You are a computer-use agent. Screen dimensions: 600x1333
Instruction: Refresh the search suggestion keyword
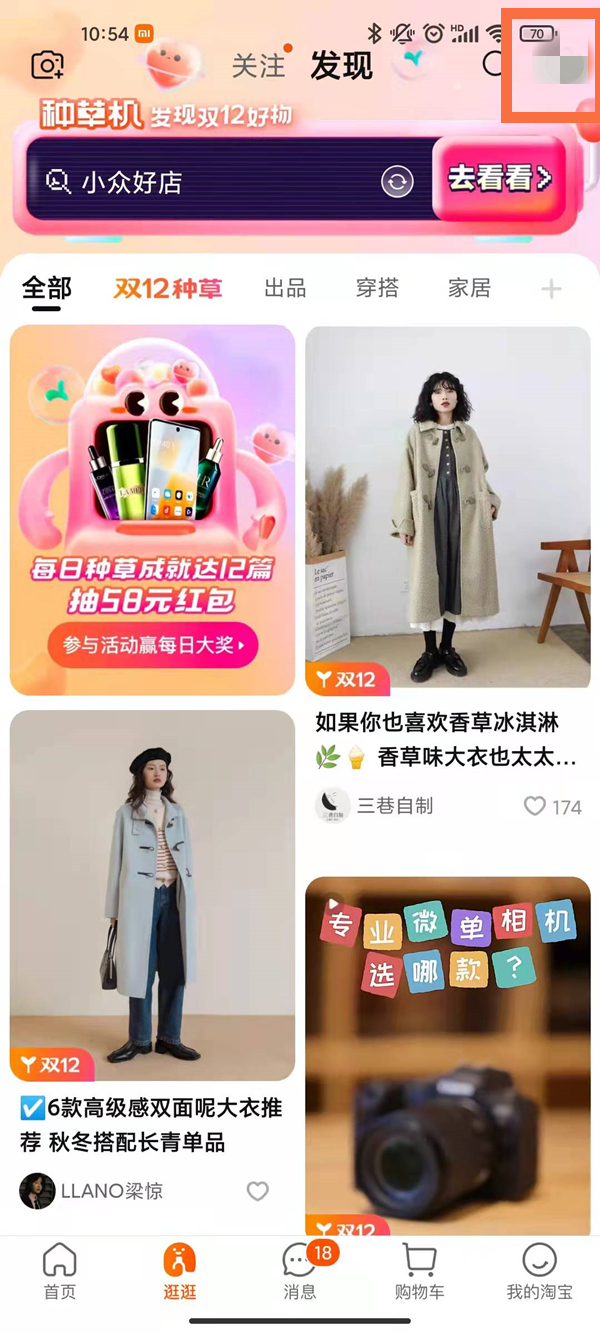click(x=397, y=182)
